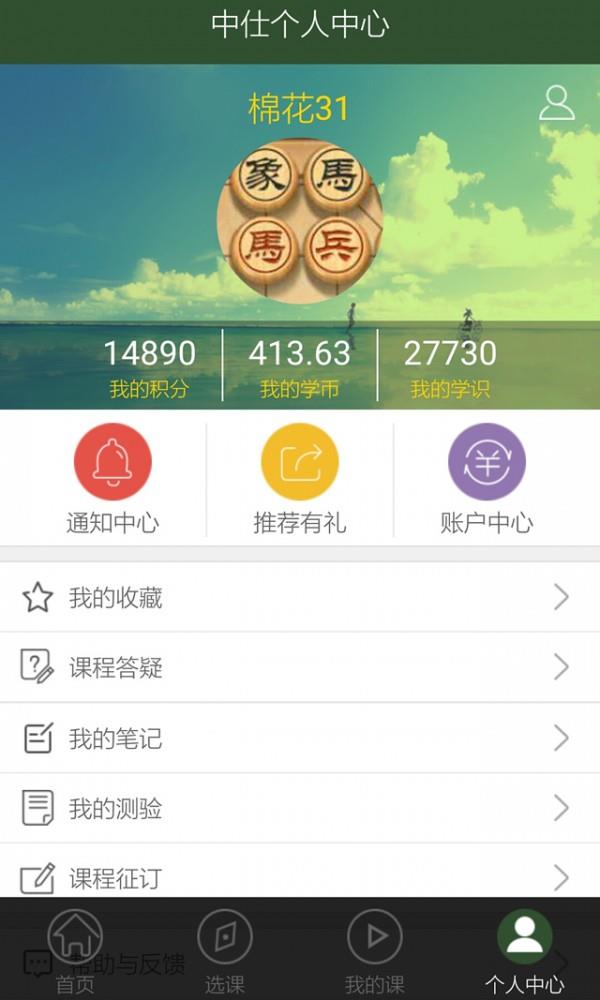
Task: View 我的学币 balance 413.63
Action: tap(300, 367)
